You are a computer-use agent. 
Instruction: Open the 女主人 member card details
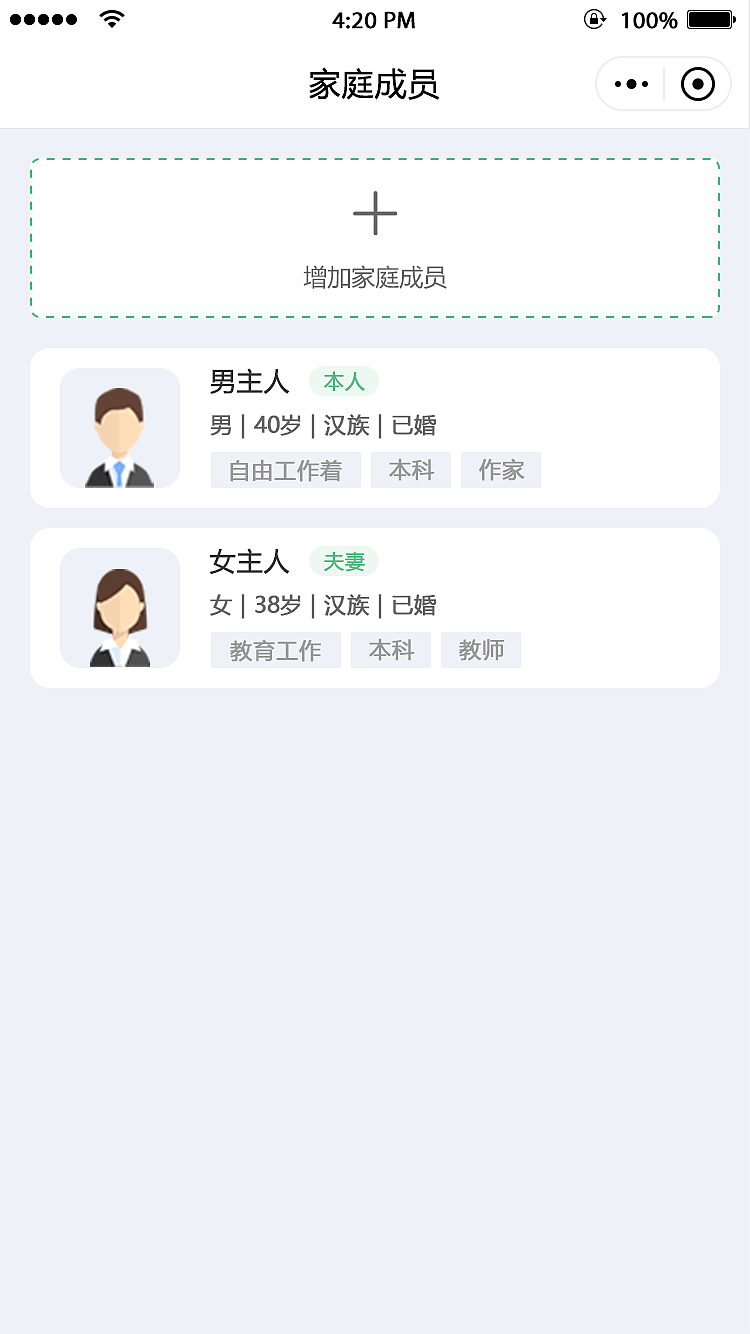(x=375, y=607)
